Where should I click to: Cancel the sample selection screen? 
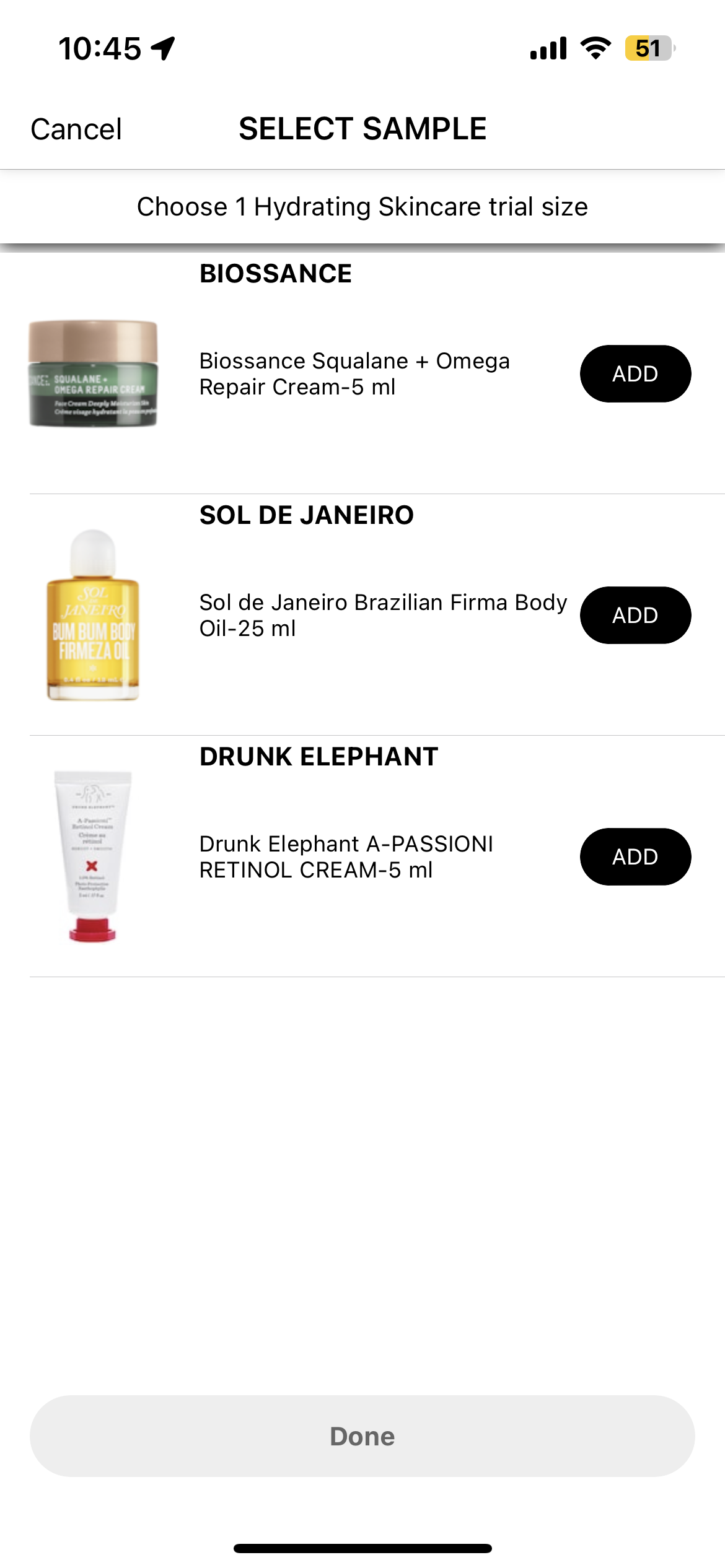[76, 128]
